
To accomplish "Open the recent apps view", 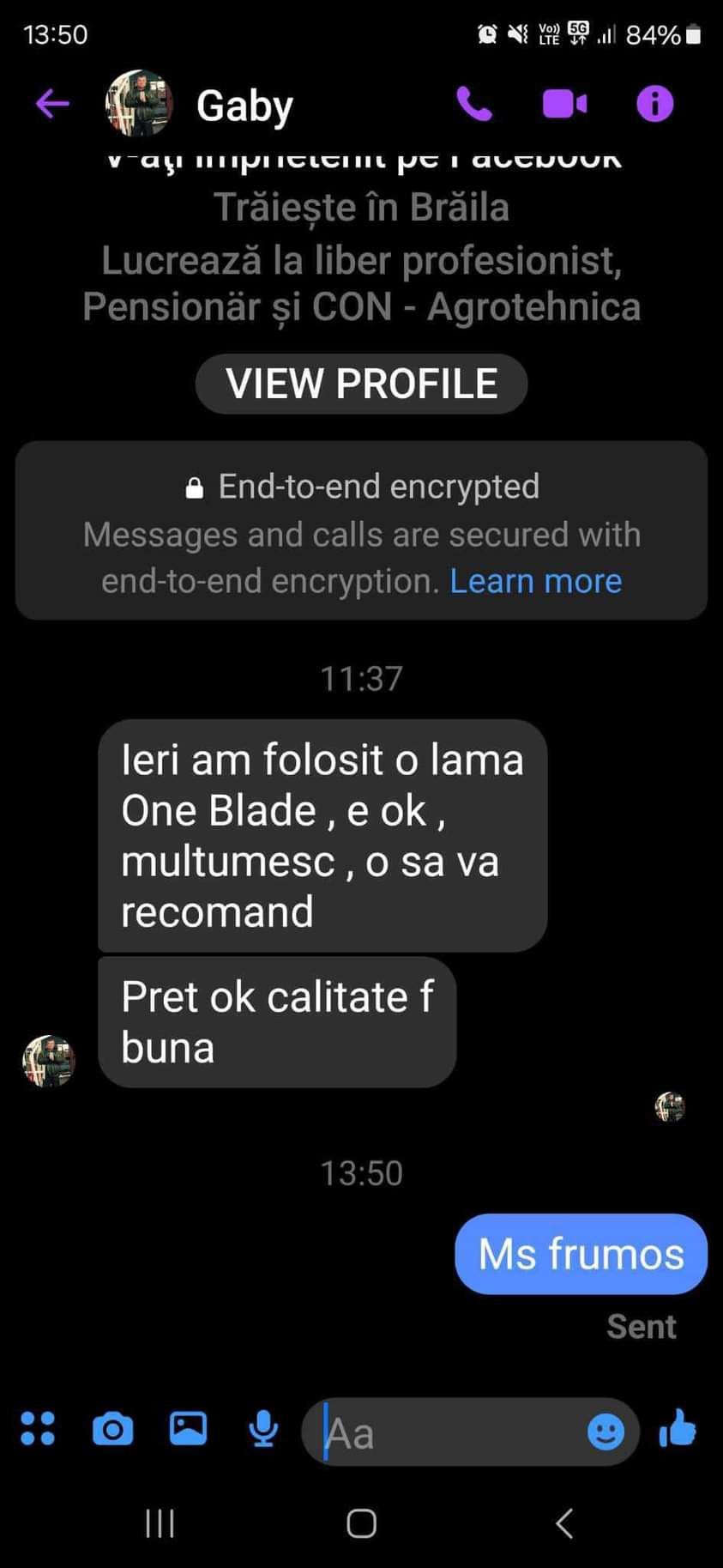I will [160, 1523].
